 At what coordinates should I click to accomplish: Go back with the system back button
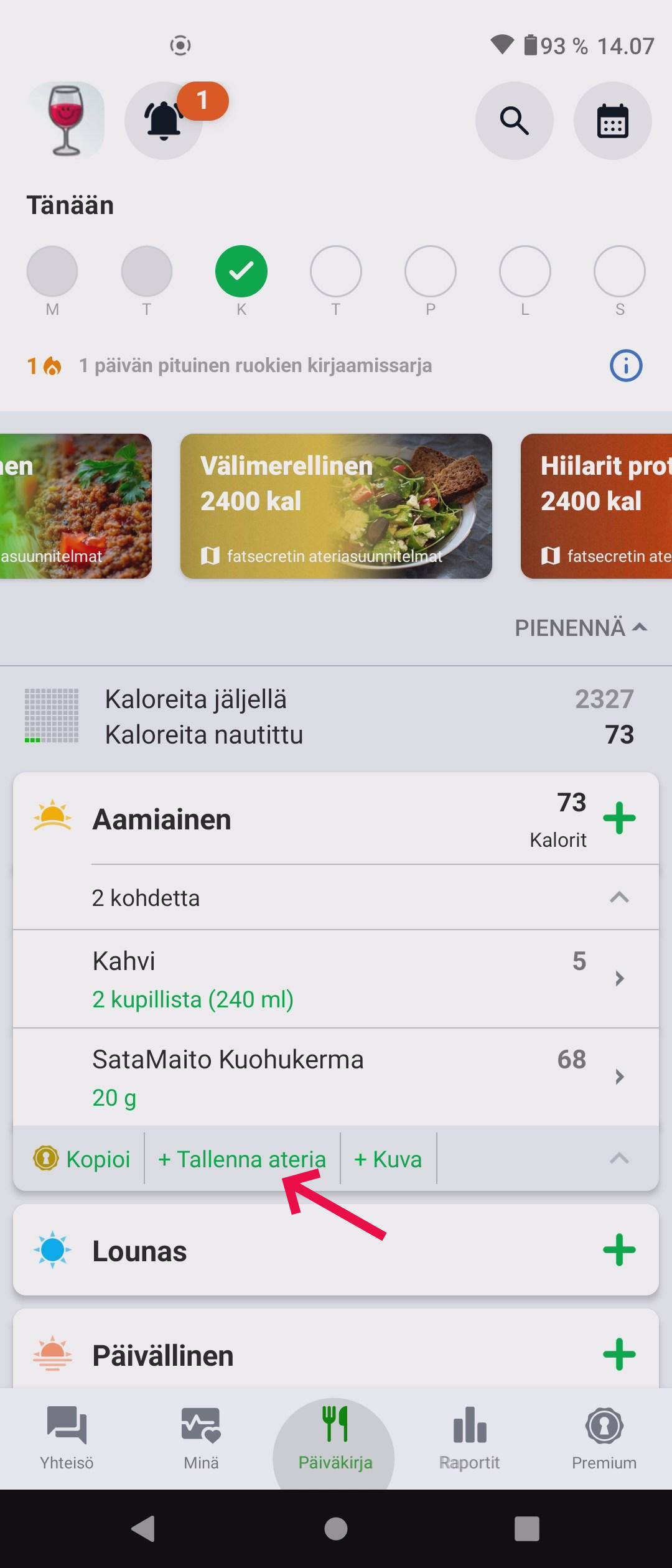[144, 1529]
